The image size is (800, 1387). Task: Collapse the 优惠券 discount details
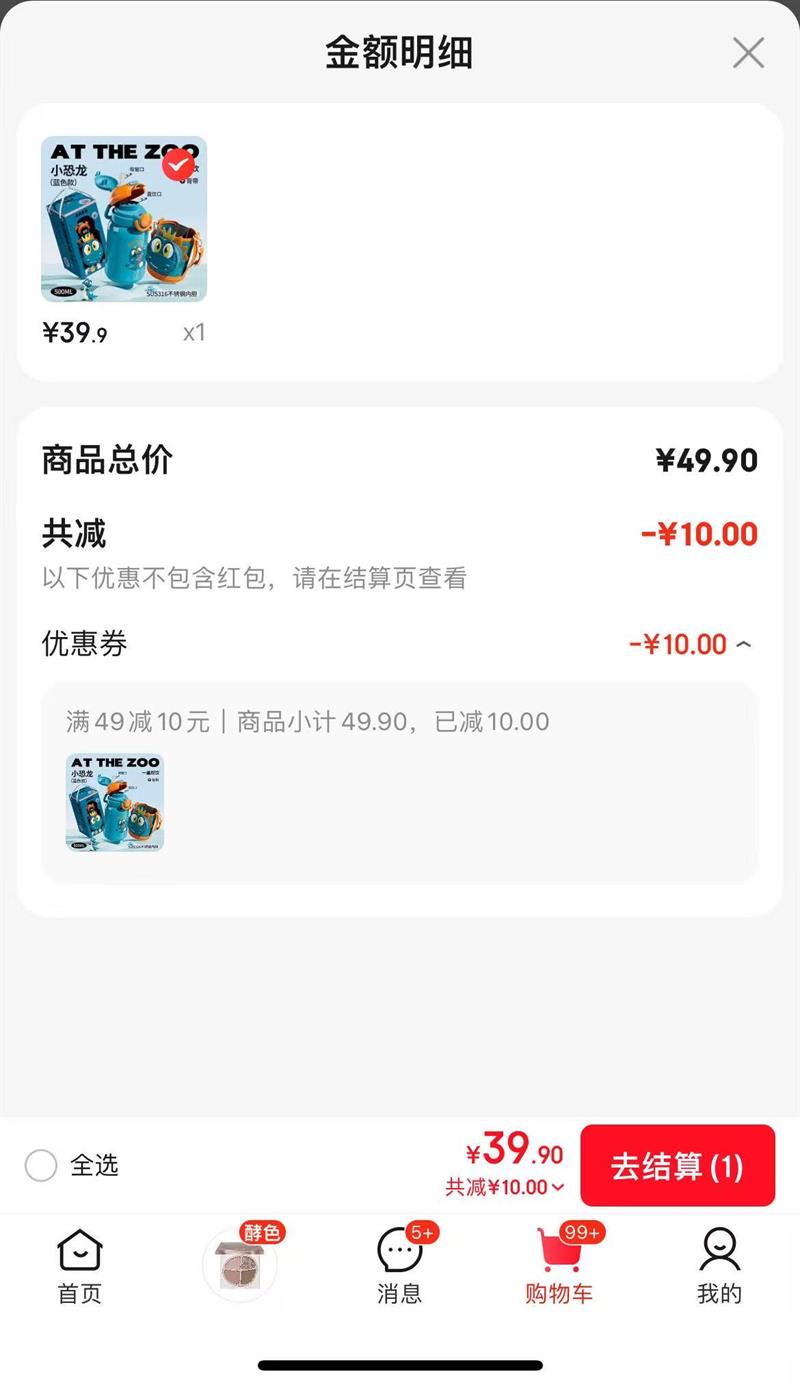(x=743, y=645)
